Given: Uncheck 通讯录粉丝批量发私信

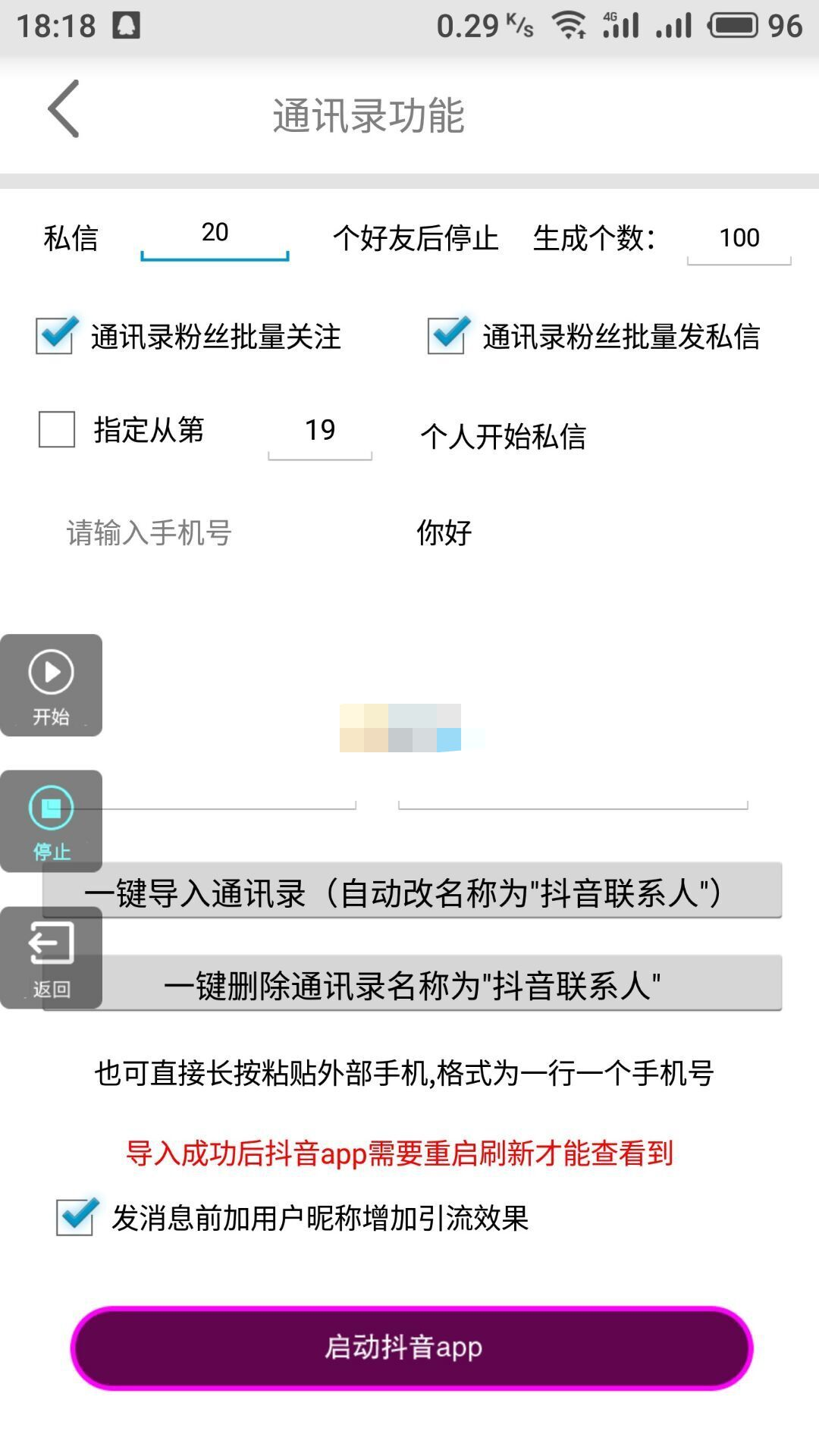Looking at the screenshot, I should (447, 334).
